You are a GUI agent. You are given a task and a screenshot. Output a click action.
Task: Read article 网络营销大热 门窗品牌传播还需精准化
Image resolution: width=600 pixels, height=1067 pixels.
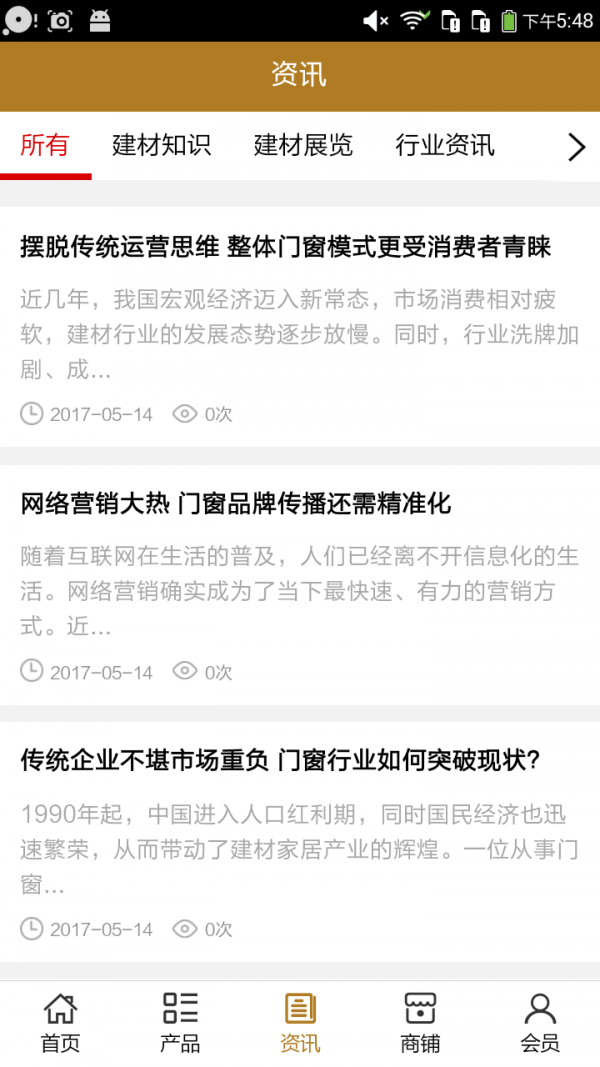click(x=236, y=503)
